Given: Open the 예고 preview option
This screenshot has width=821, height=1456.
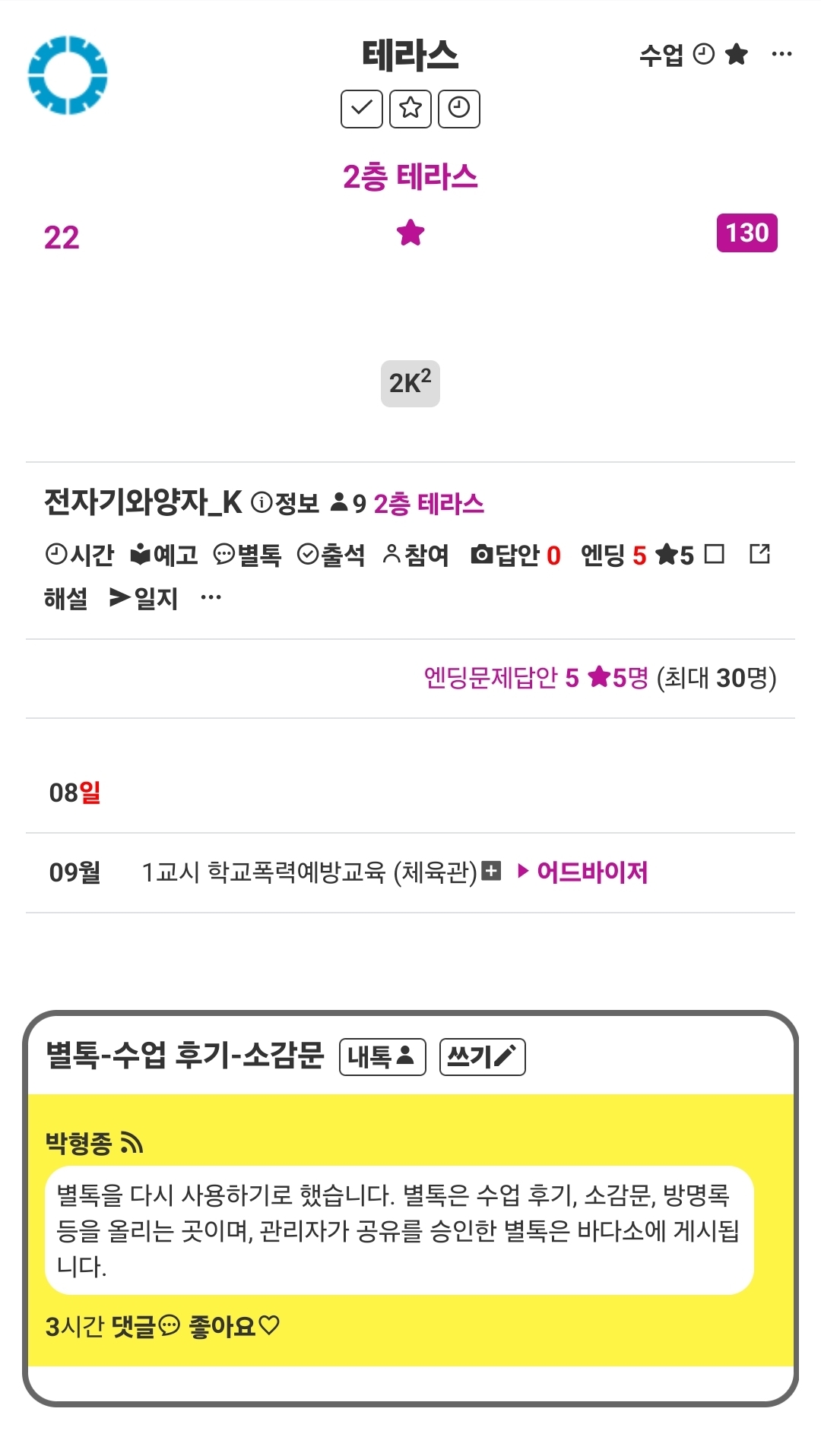Looking at the screenshot, I should pos(164,555).
